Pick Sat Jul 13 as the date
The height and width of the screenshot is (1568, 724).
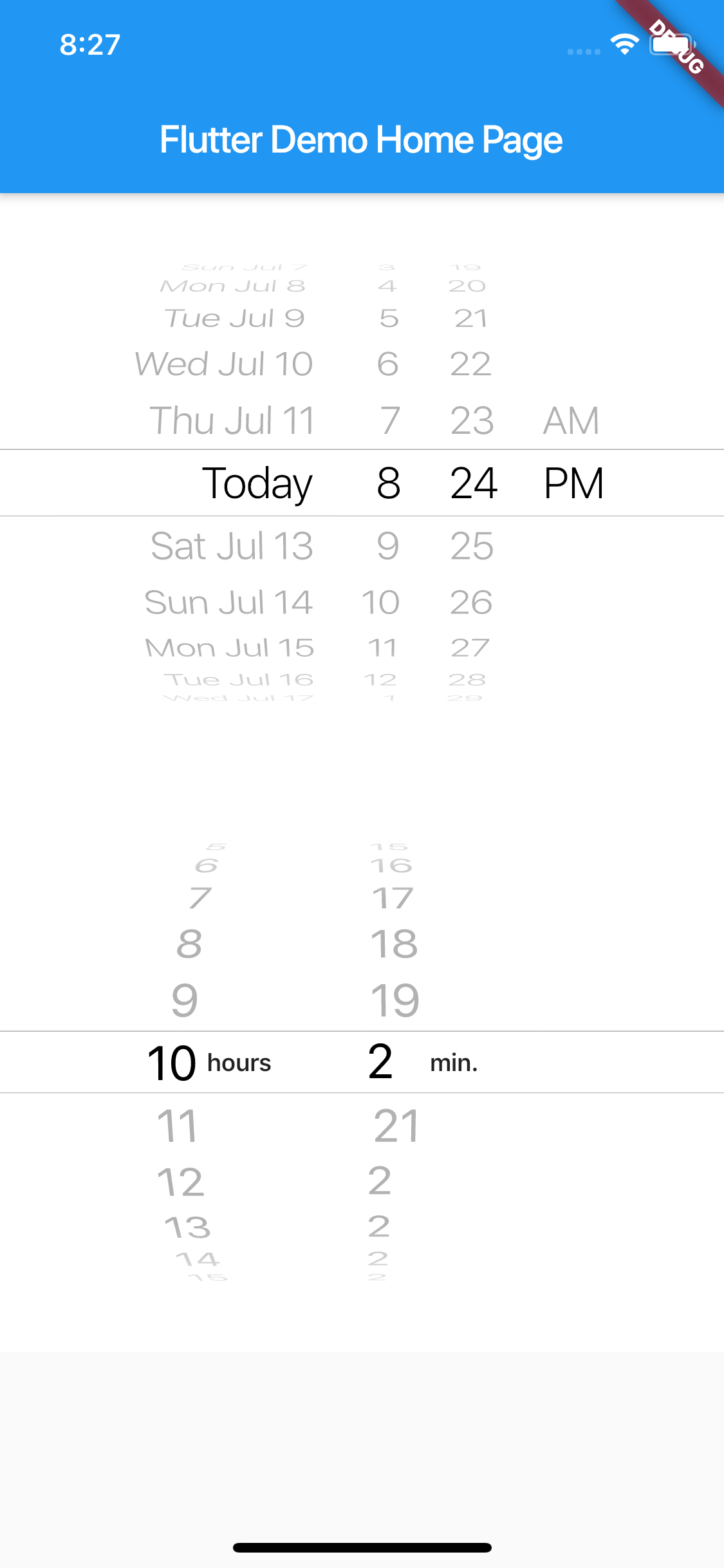(x=230, y=545)
